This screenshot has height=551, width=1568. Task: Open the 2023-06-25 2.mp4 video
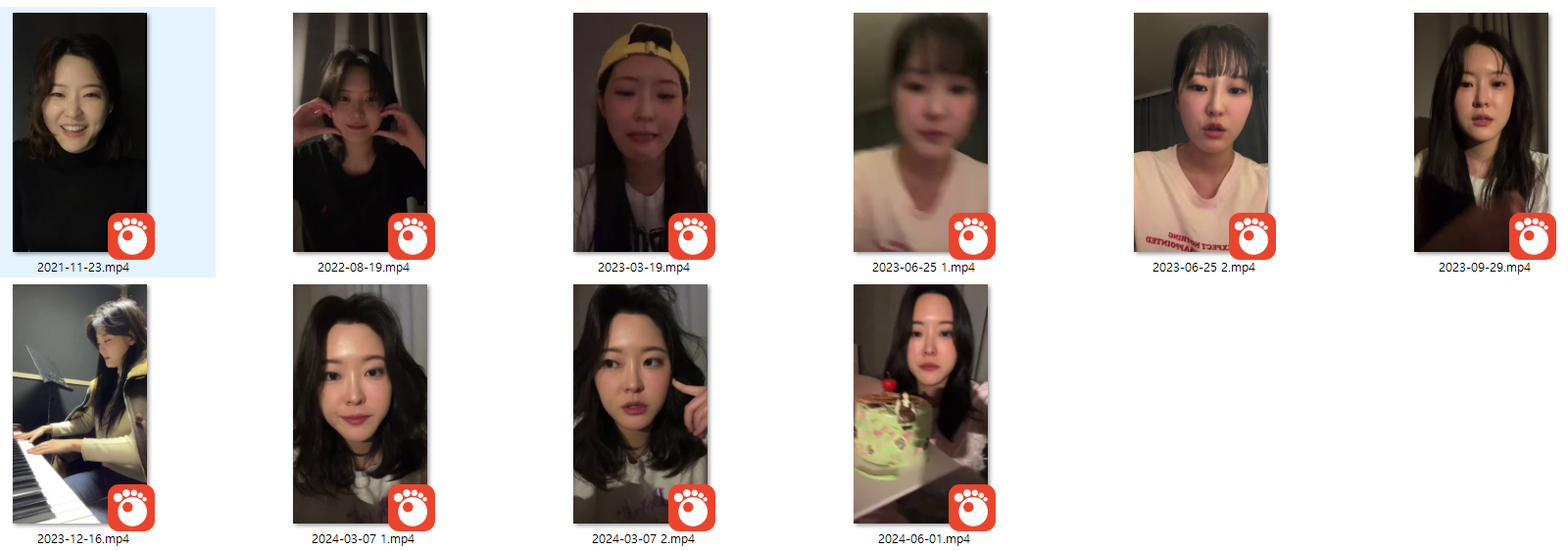point(1200,132)
